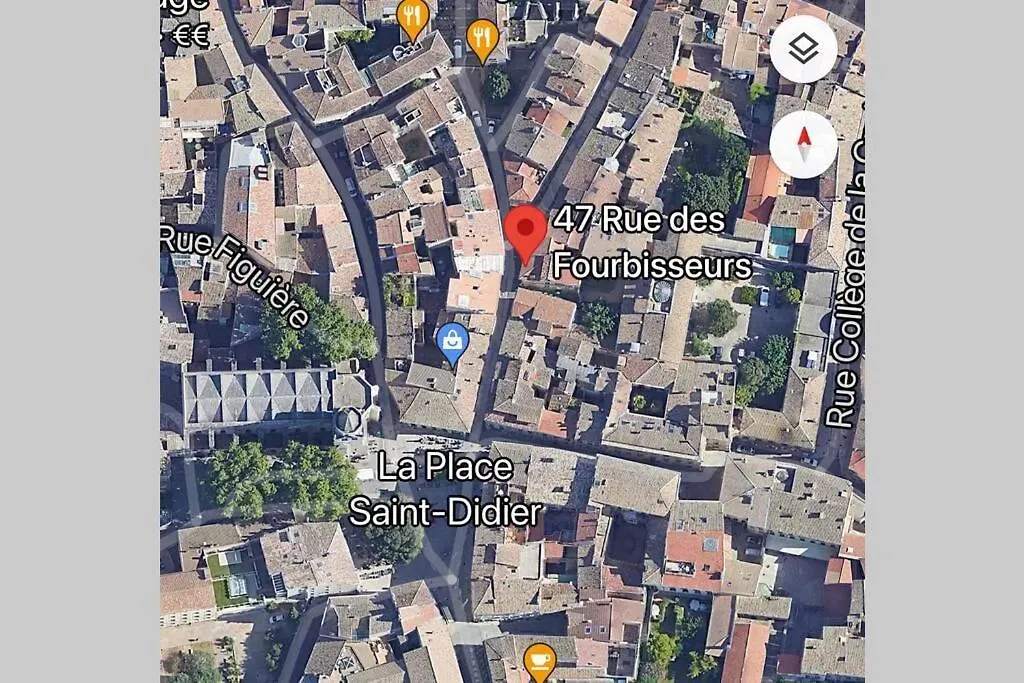Open the orange café cup marker

540,660
